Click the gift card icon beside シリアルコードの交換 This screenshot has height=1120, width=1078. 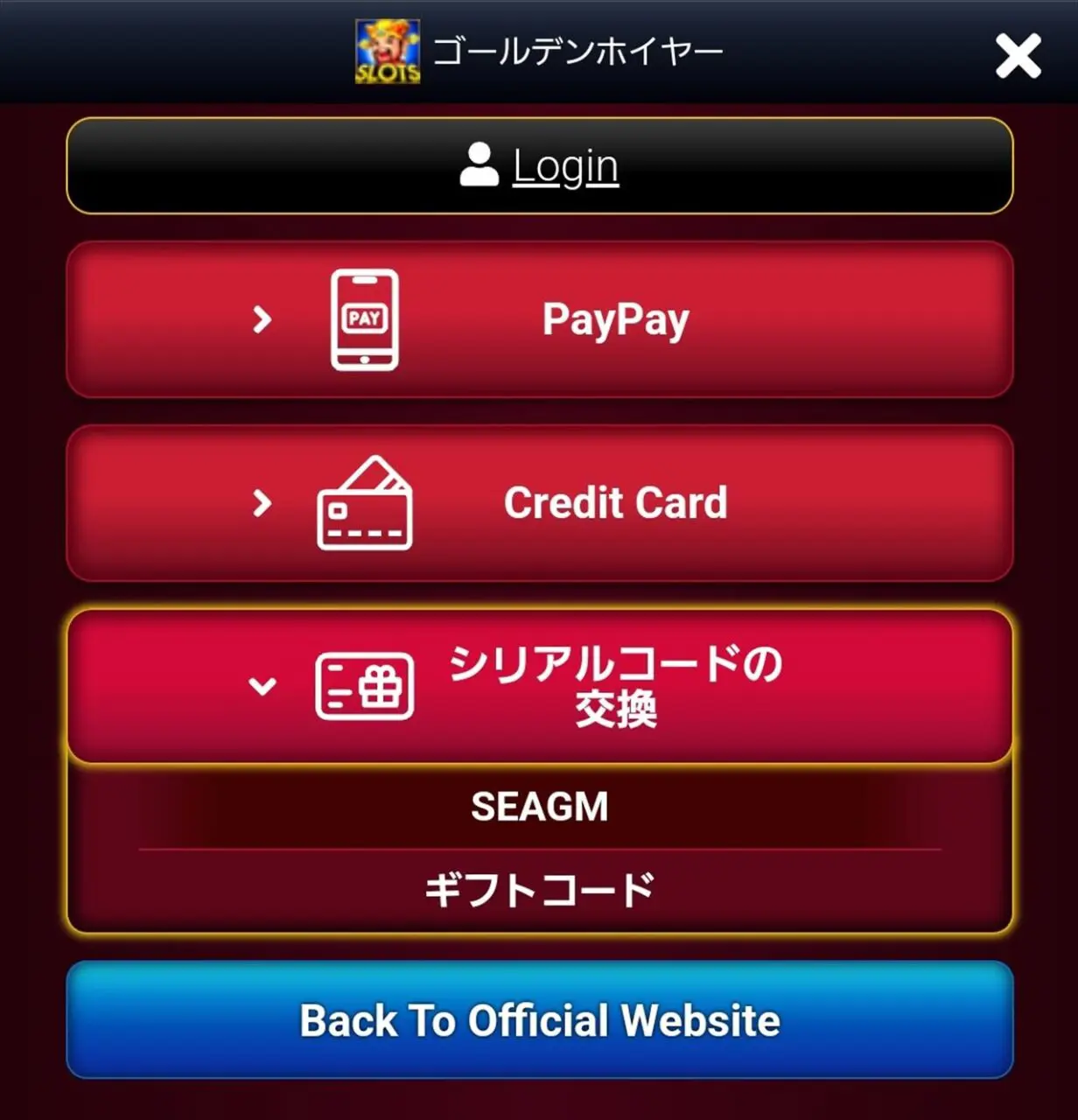pos(363,688)
